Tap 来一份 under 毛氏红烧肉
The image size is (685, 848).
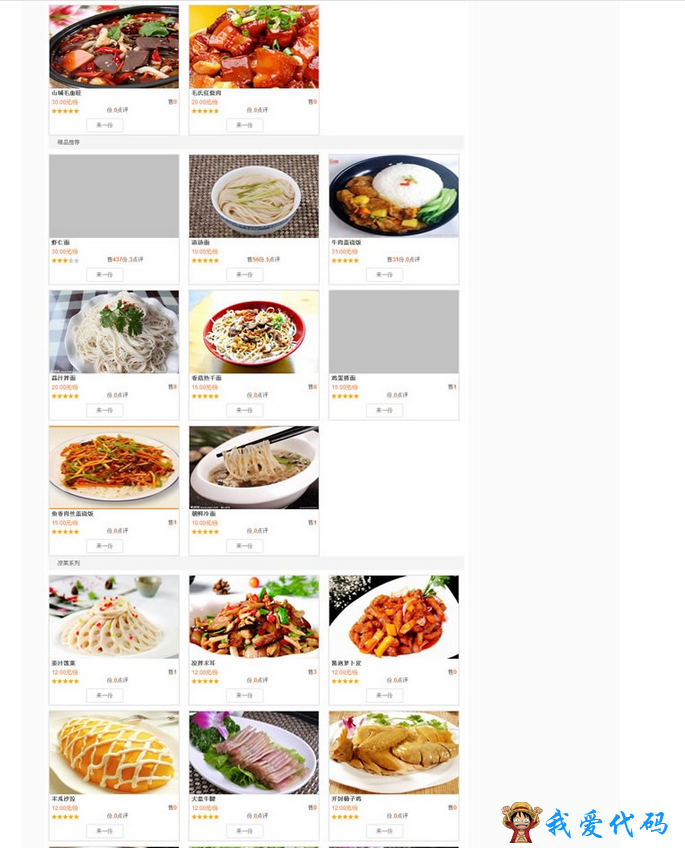pyautogui.click(x=244, y=125)
